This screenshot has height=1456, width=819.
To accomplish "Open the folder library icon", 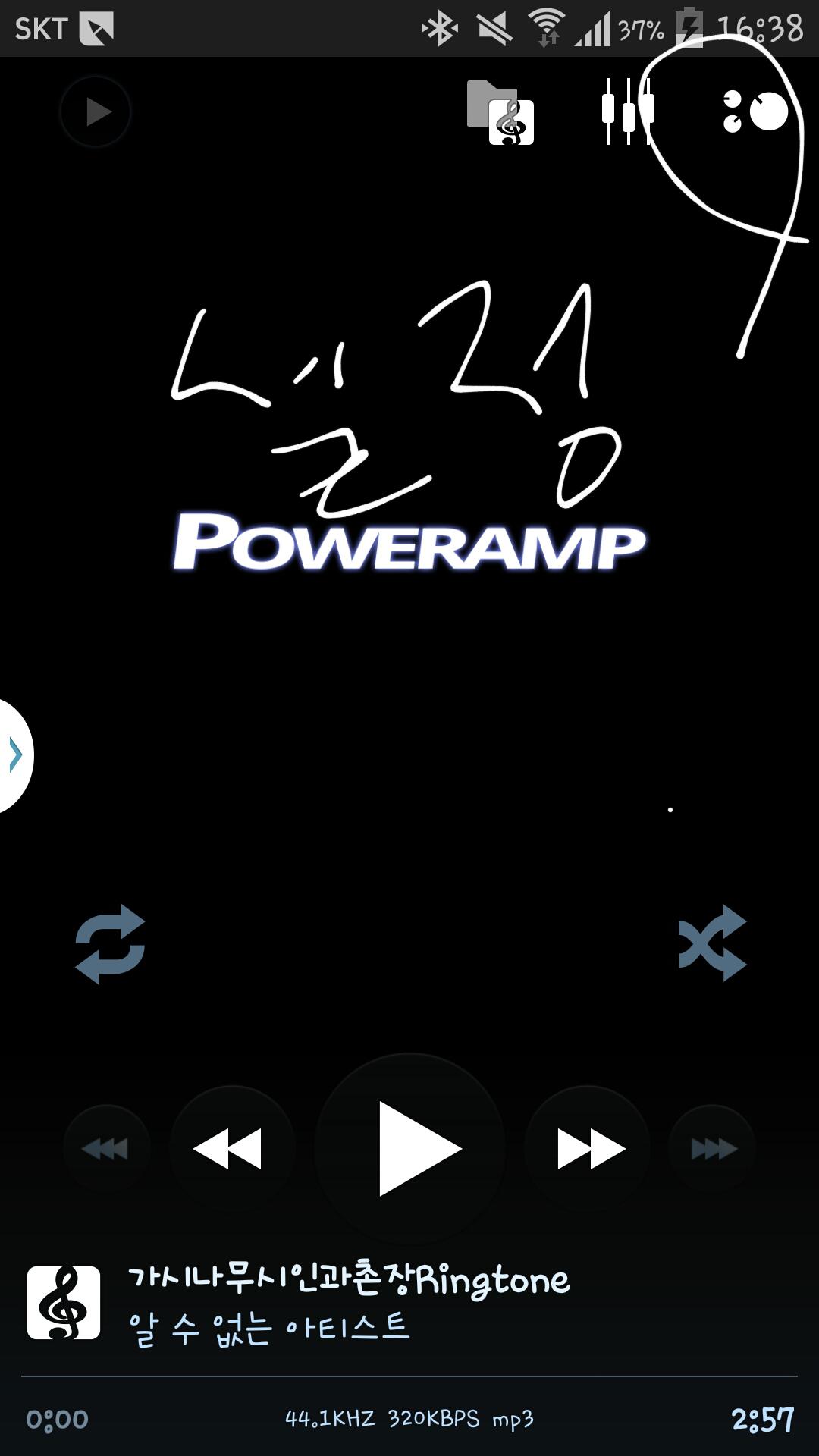I will point(500,112).
